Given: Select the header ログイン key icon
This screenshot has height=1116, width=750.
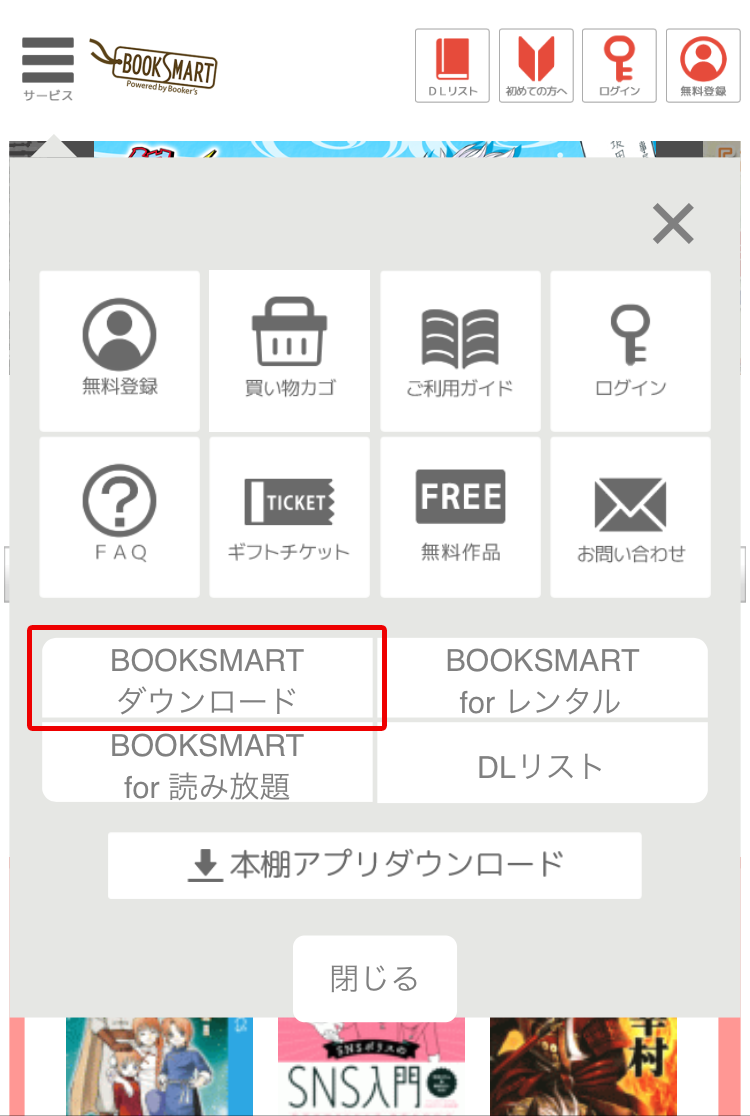Looking at the screenshot, I should tap(619, 64).
